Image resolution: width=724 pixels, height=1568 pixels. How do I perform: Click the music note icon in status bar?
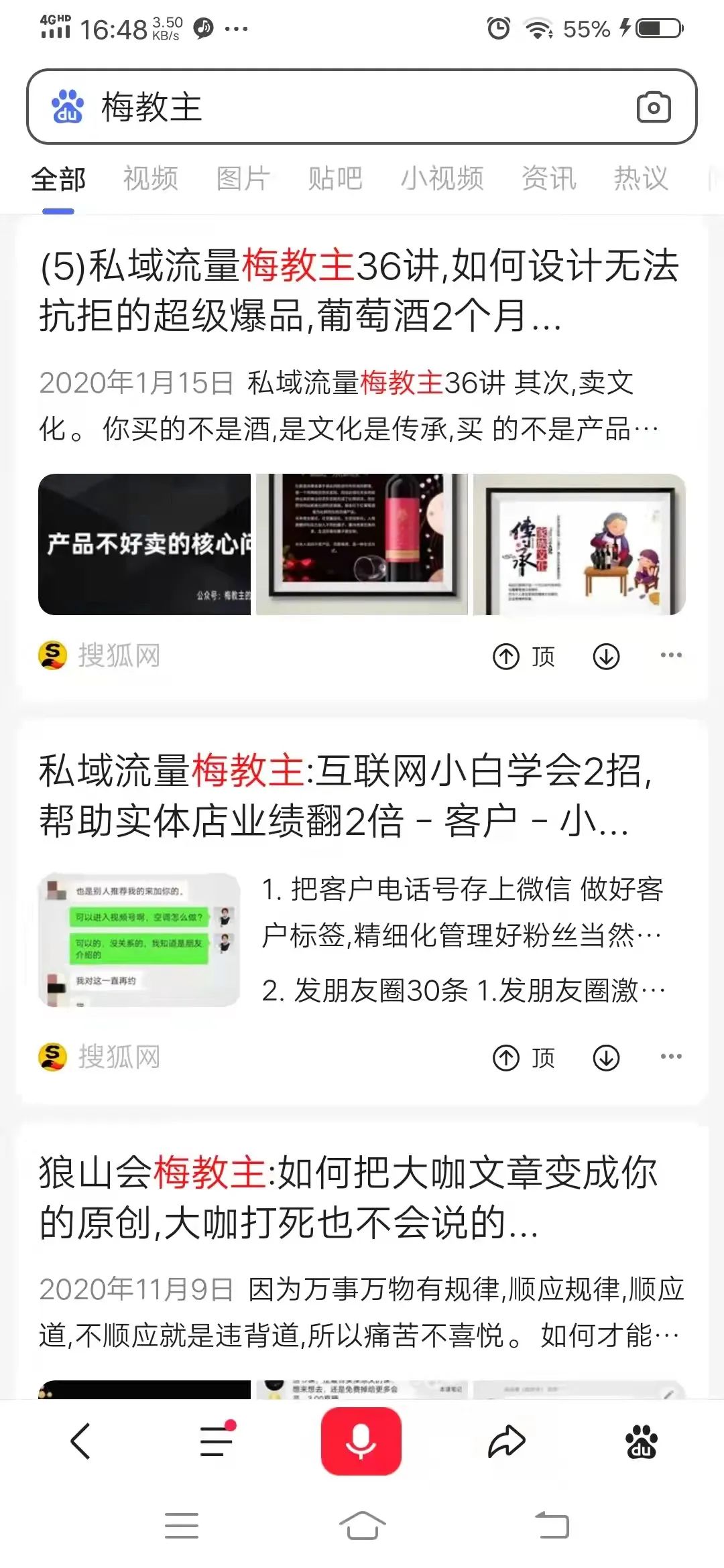[x=202, y=27]
